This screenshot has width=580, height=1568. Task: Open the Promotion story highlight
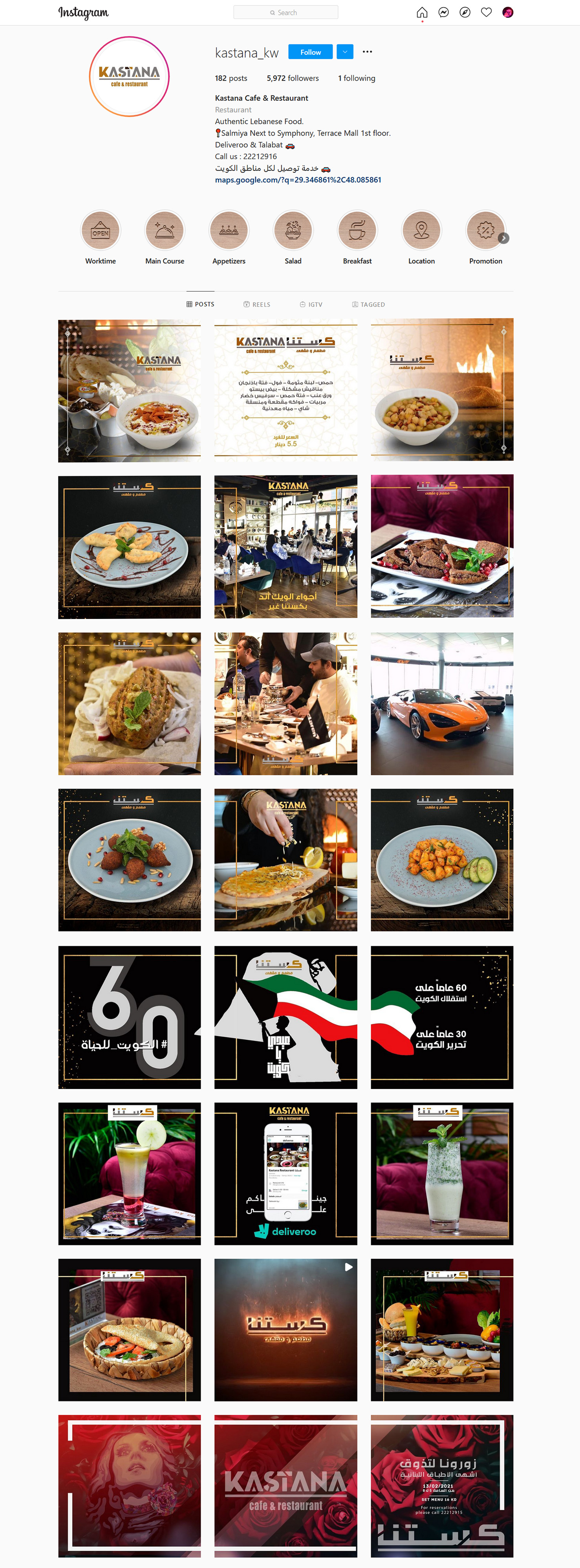[485, 231]
